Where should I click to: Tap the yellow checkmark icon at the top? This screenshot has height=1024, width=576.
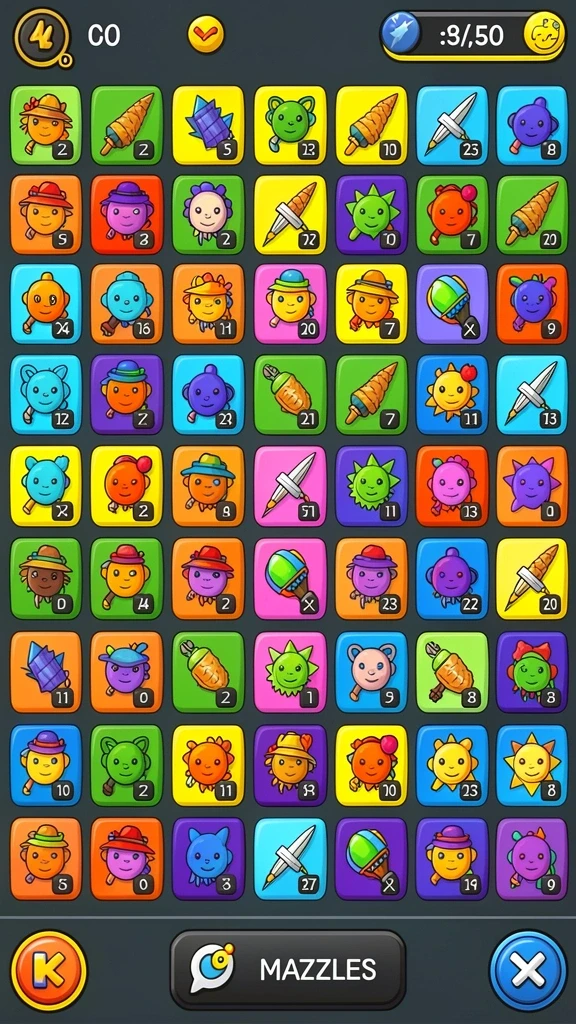pos(206,35)
